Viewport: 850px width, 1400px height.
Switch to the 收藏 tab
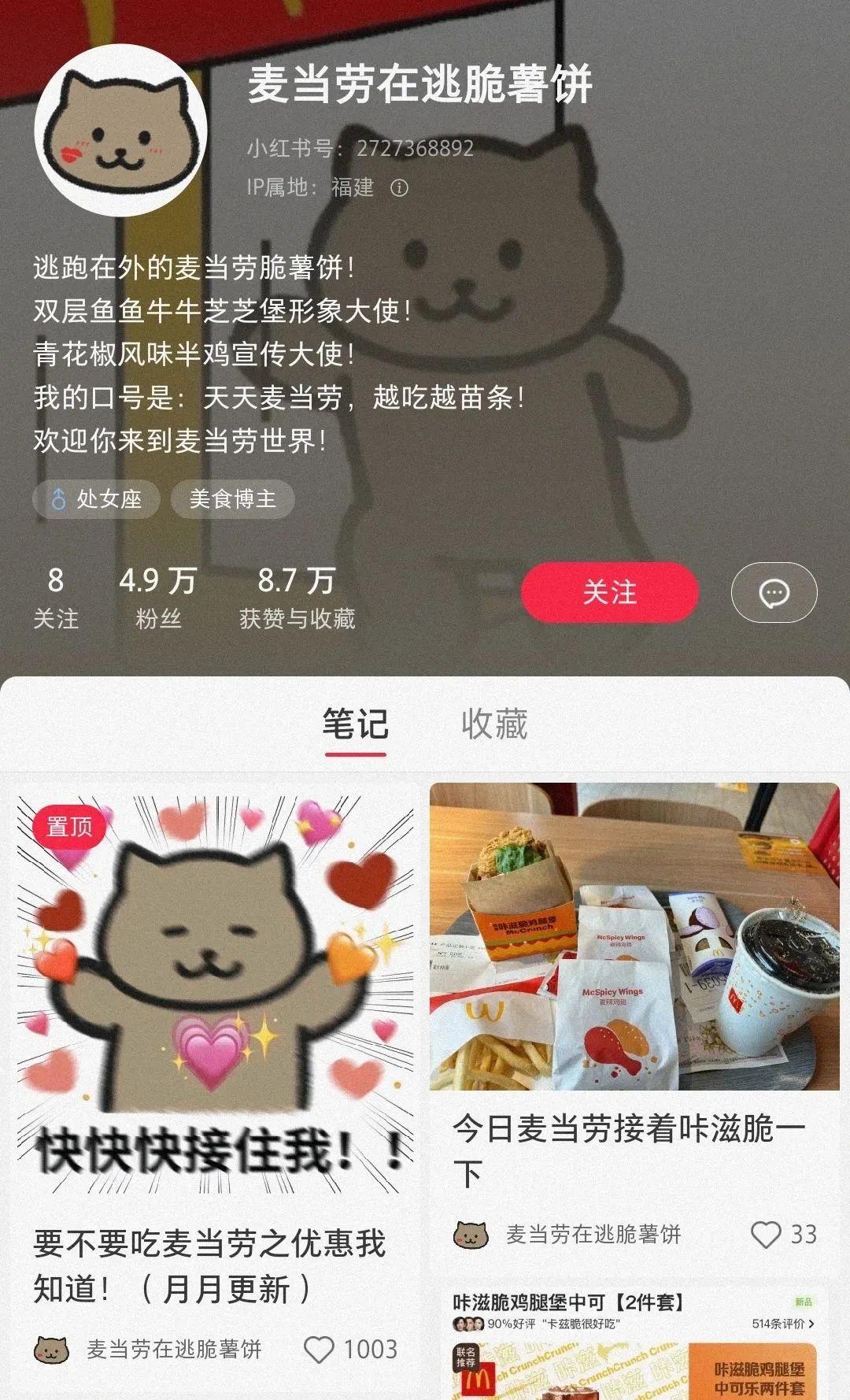pyautogui.click(x=494, y=724)
